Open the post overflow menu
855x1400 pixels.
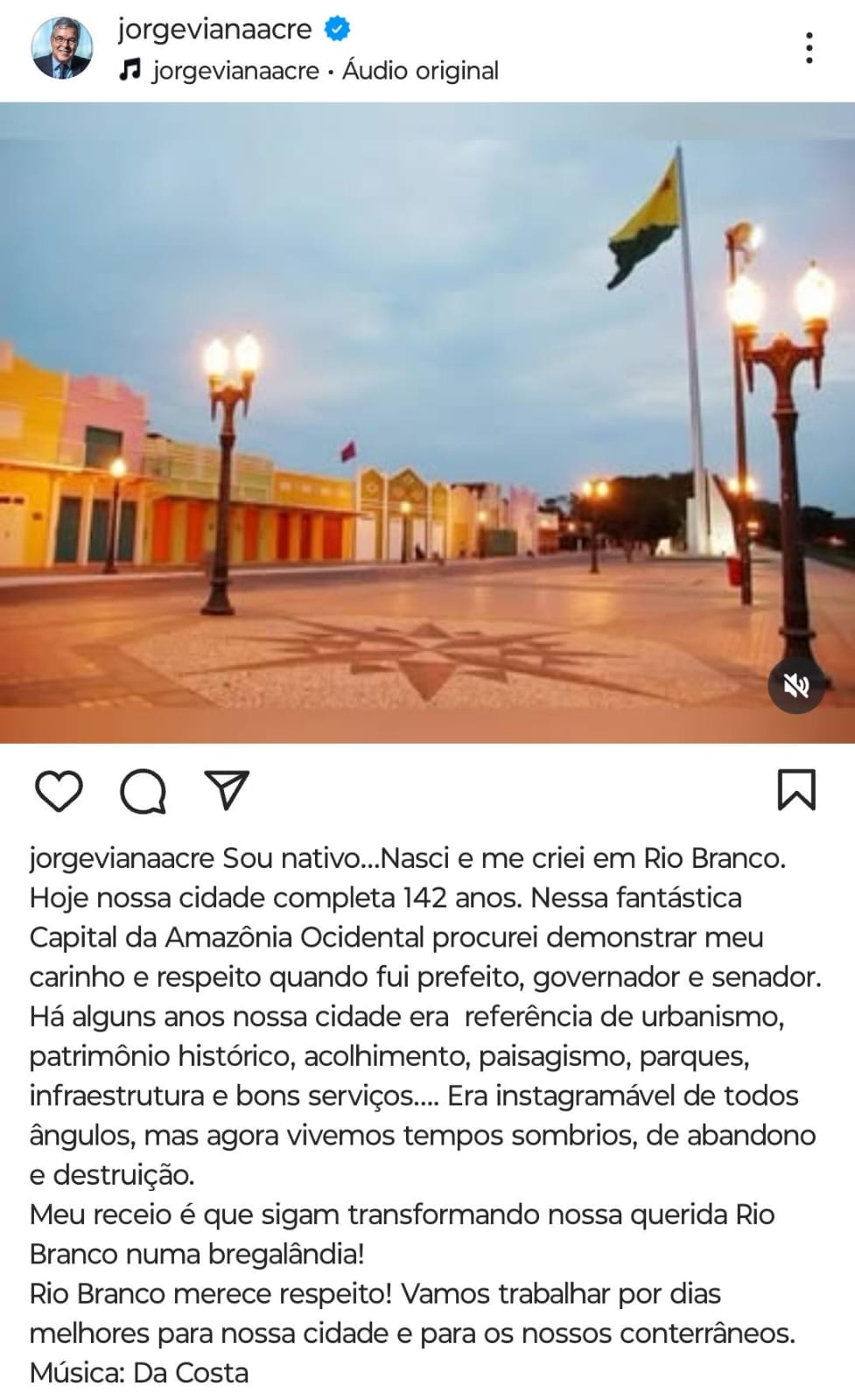809,48
